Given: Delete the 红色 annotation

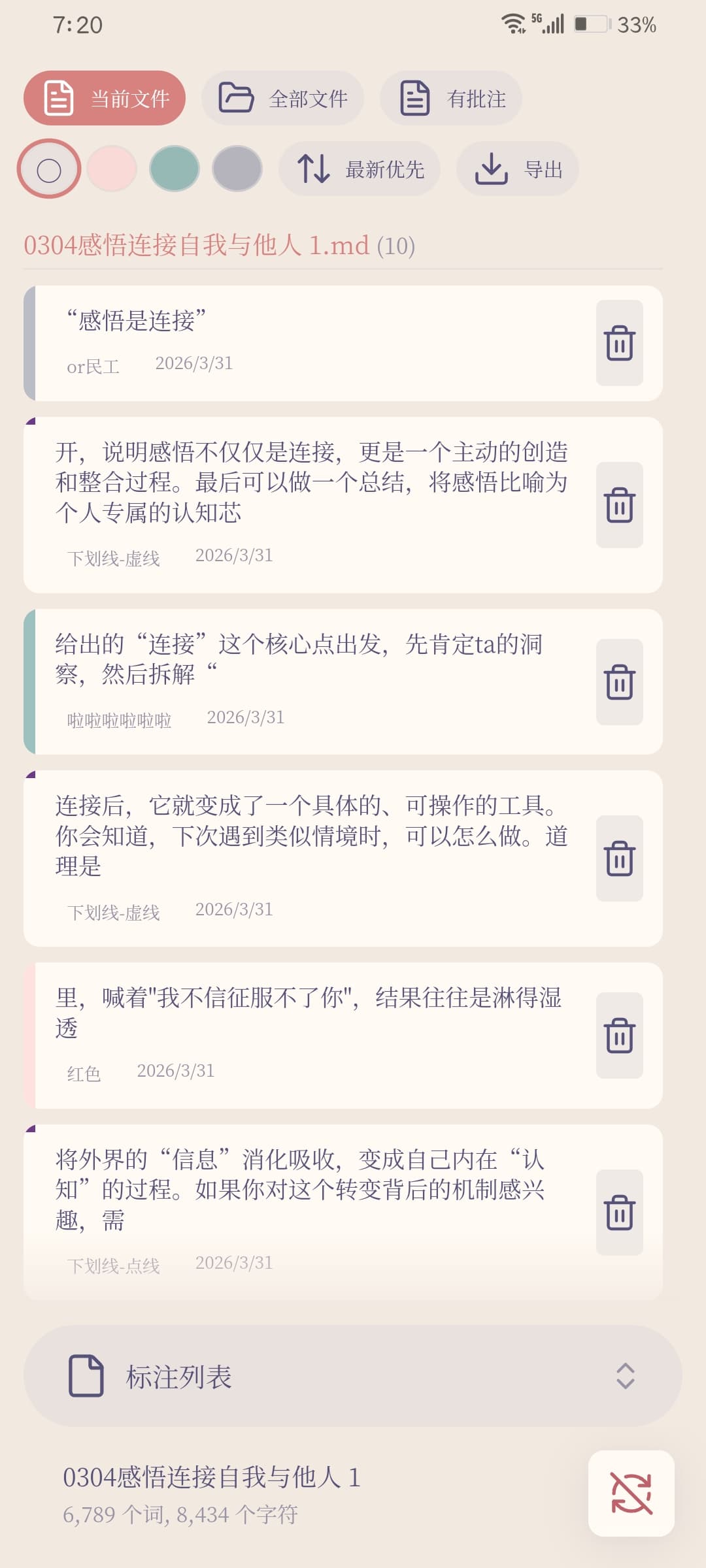Looking at the screenshot, I should 619,1036.
